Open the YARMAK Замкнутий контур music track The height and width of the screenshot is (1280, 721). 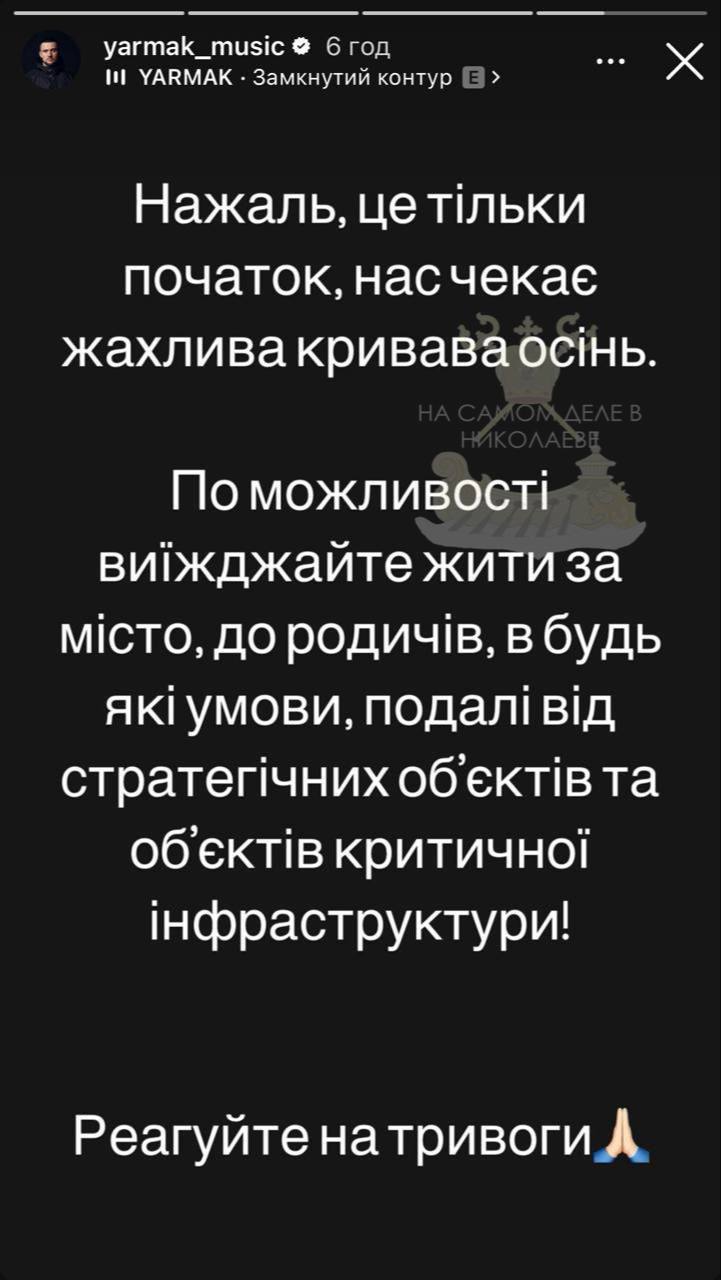pyautogui.click(x=303, y=77)
